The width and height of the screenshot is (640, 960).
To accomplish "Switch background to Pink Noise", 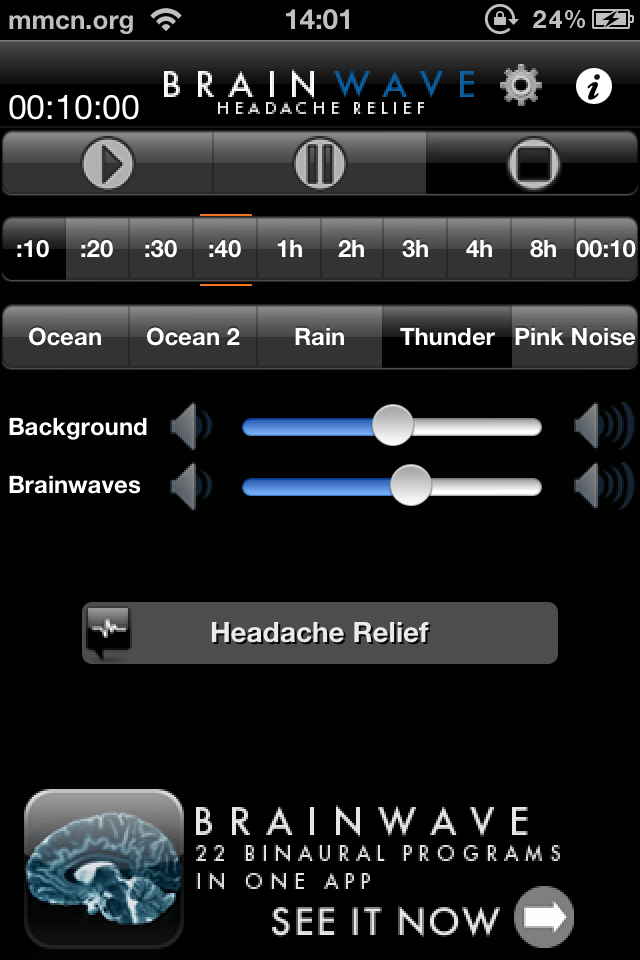I will click(x=575, y=337).
